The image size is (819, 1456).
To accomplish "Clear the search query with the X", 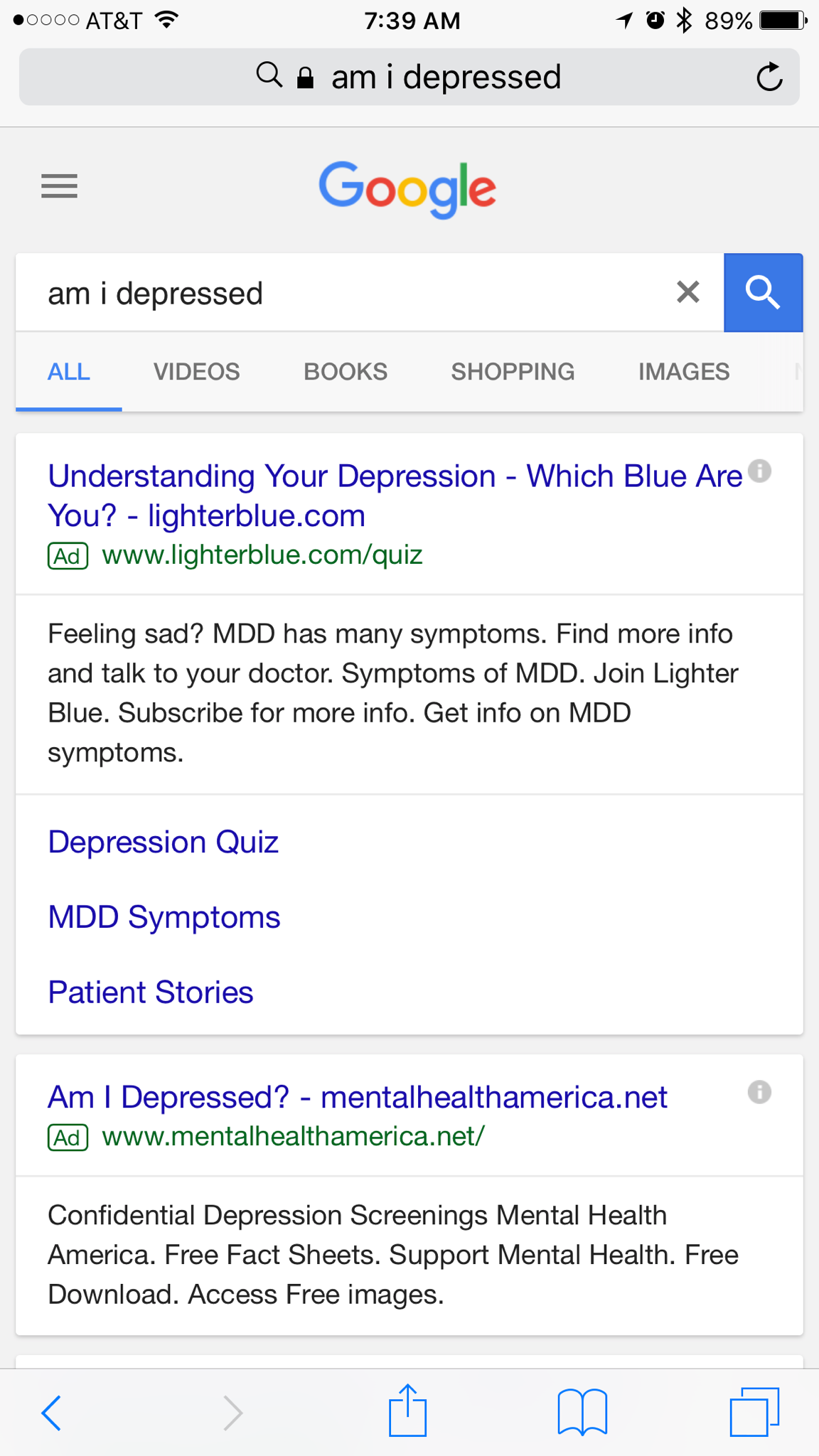I will (x=687, y=292).
